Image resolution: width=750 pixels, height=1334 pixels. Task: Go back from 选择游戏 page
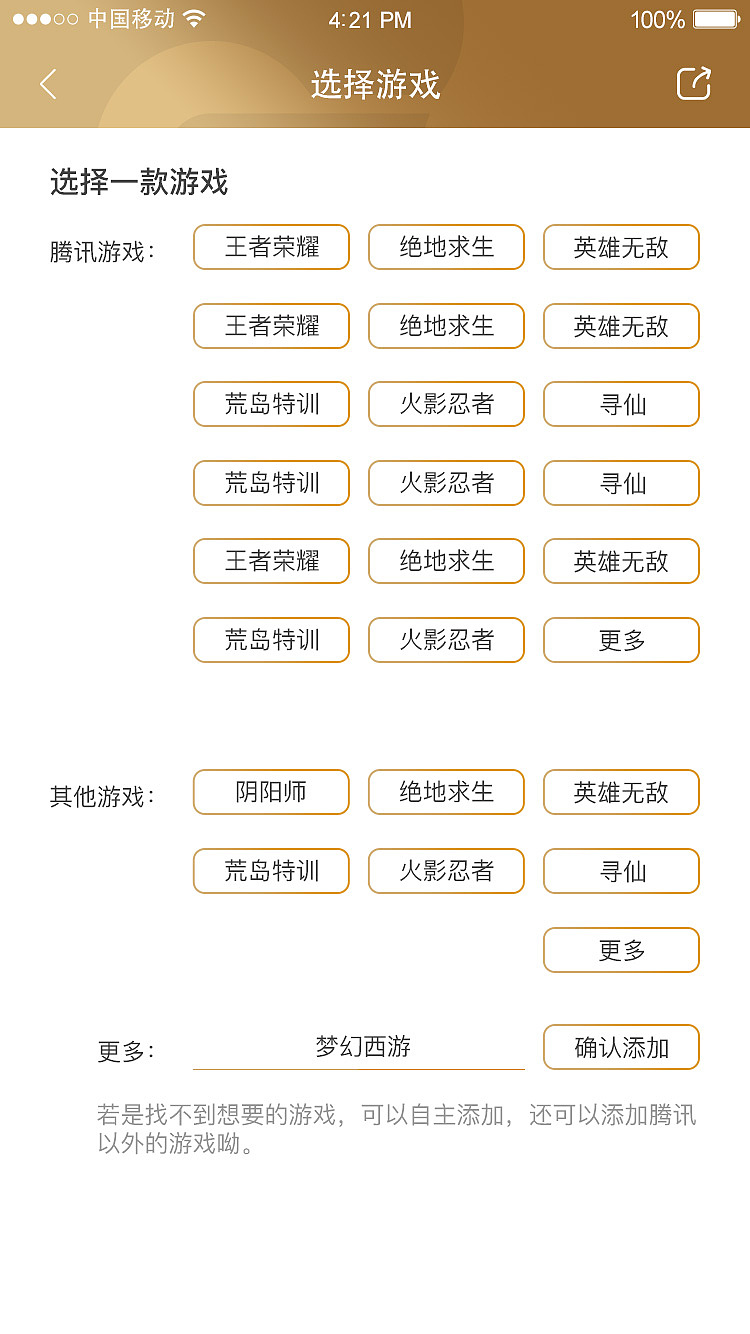tap(48, 84)
